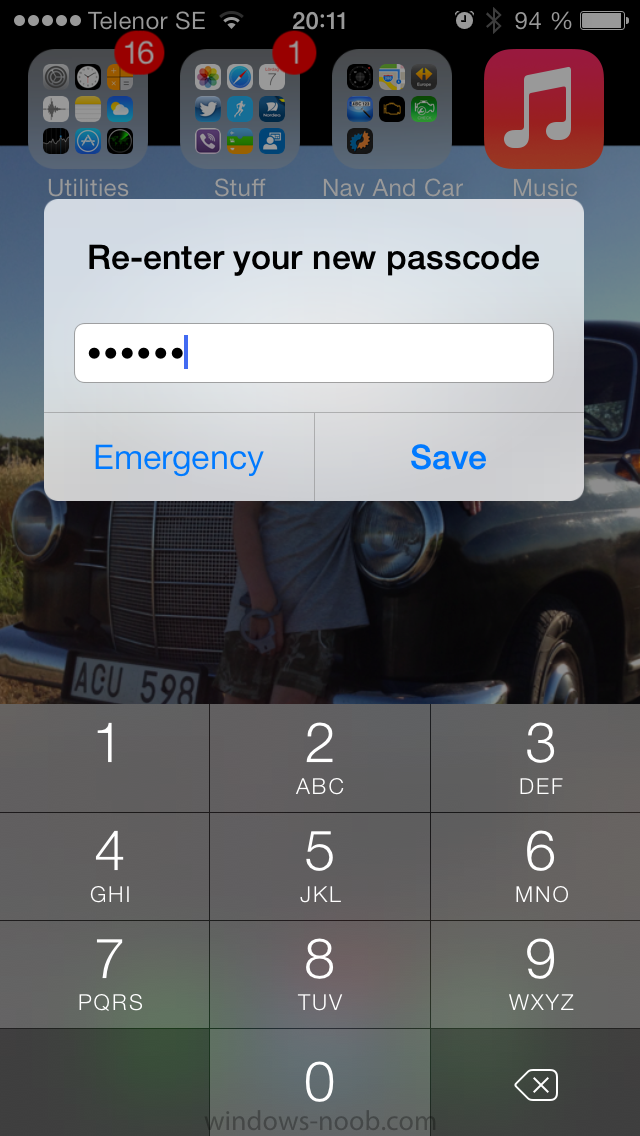Enter digit 7 PQRS on the keypad
This screenshot has width=640, height=1136.
pos(104,974)
